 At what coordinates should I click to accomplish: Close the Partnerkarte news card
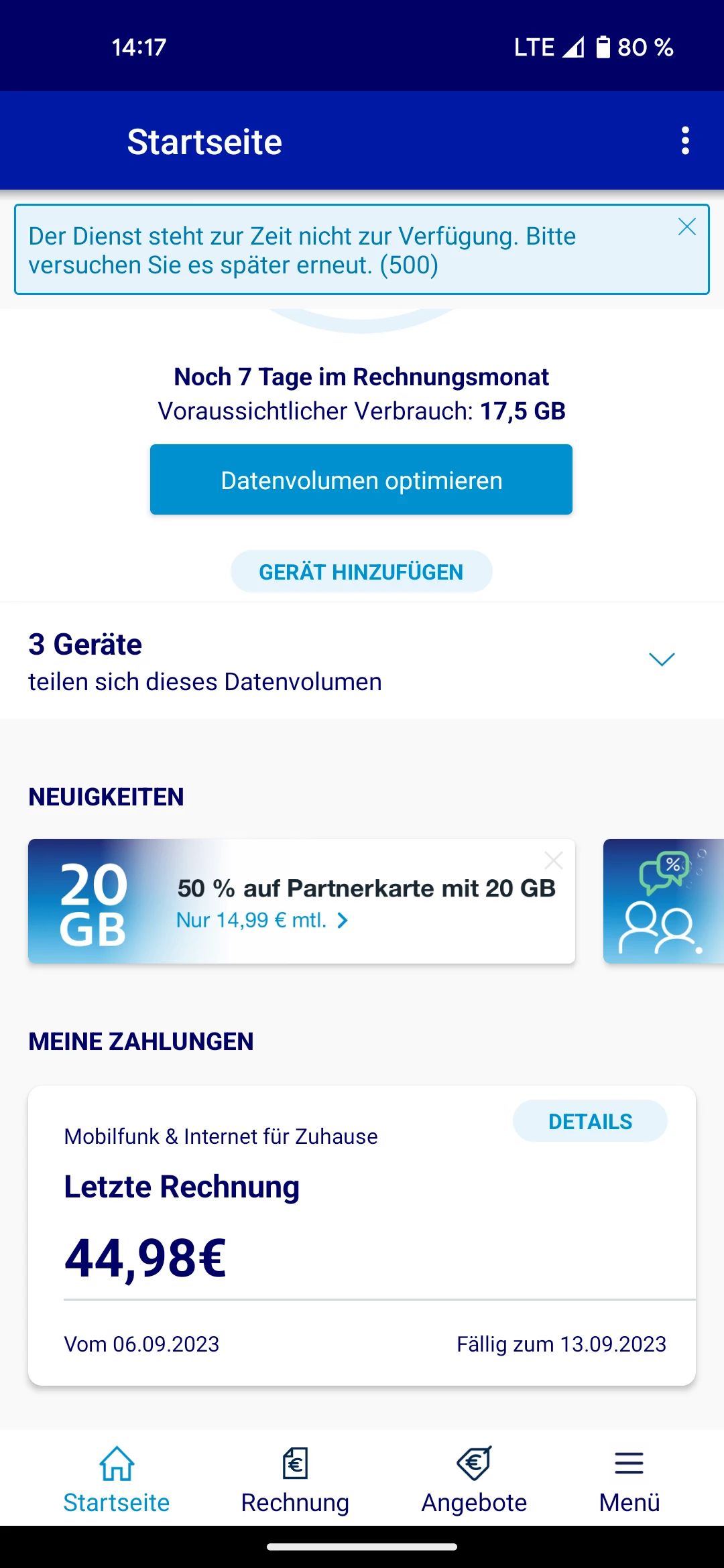tap(553, 860)
